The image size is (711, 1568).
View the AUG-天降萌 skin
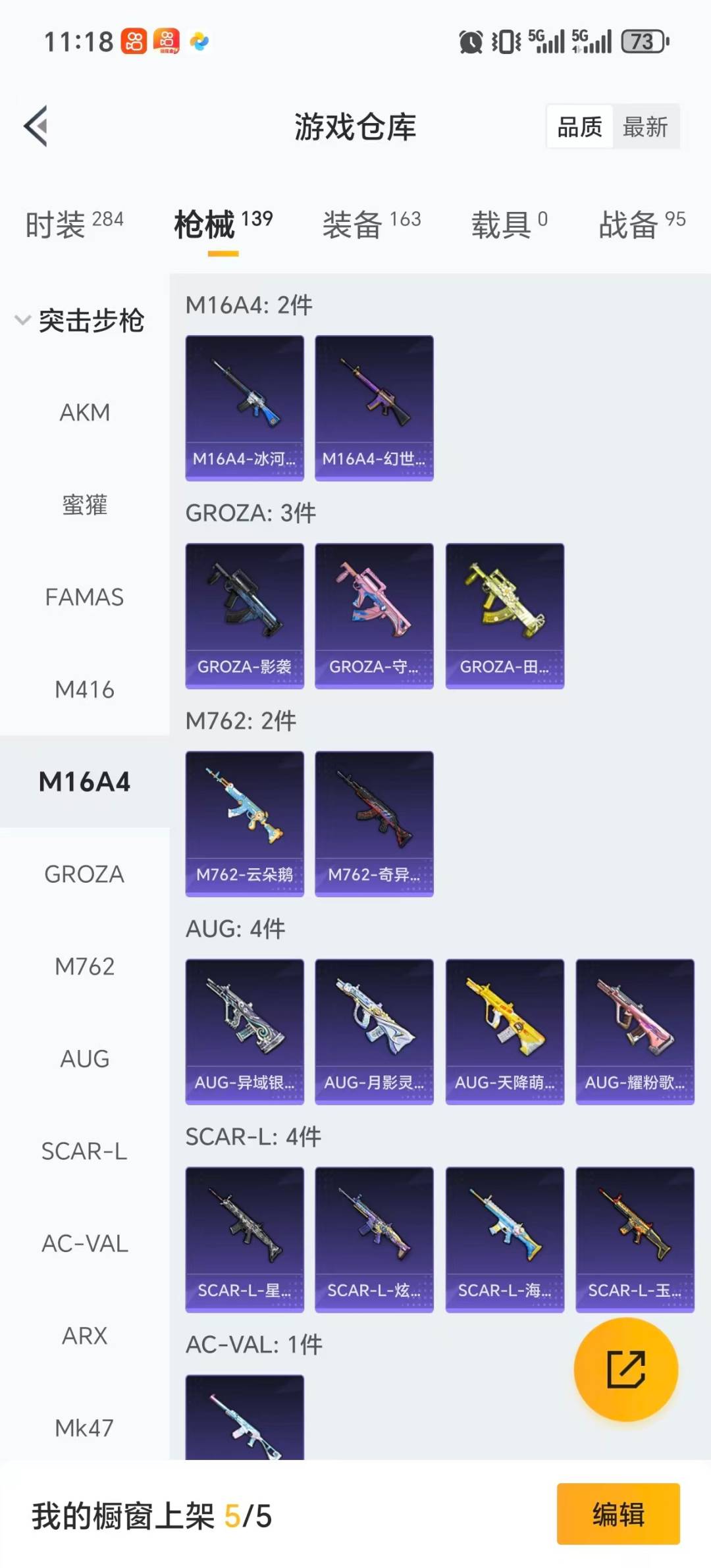[x=504, y=1032]
